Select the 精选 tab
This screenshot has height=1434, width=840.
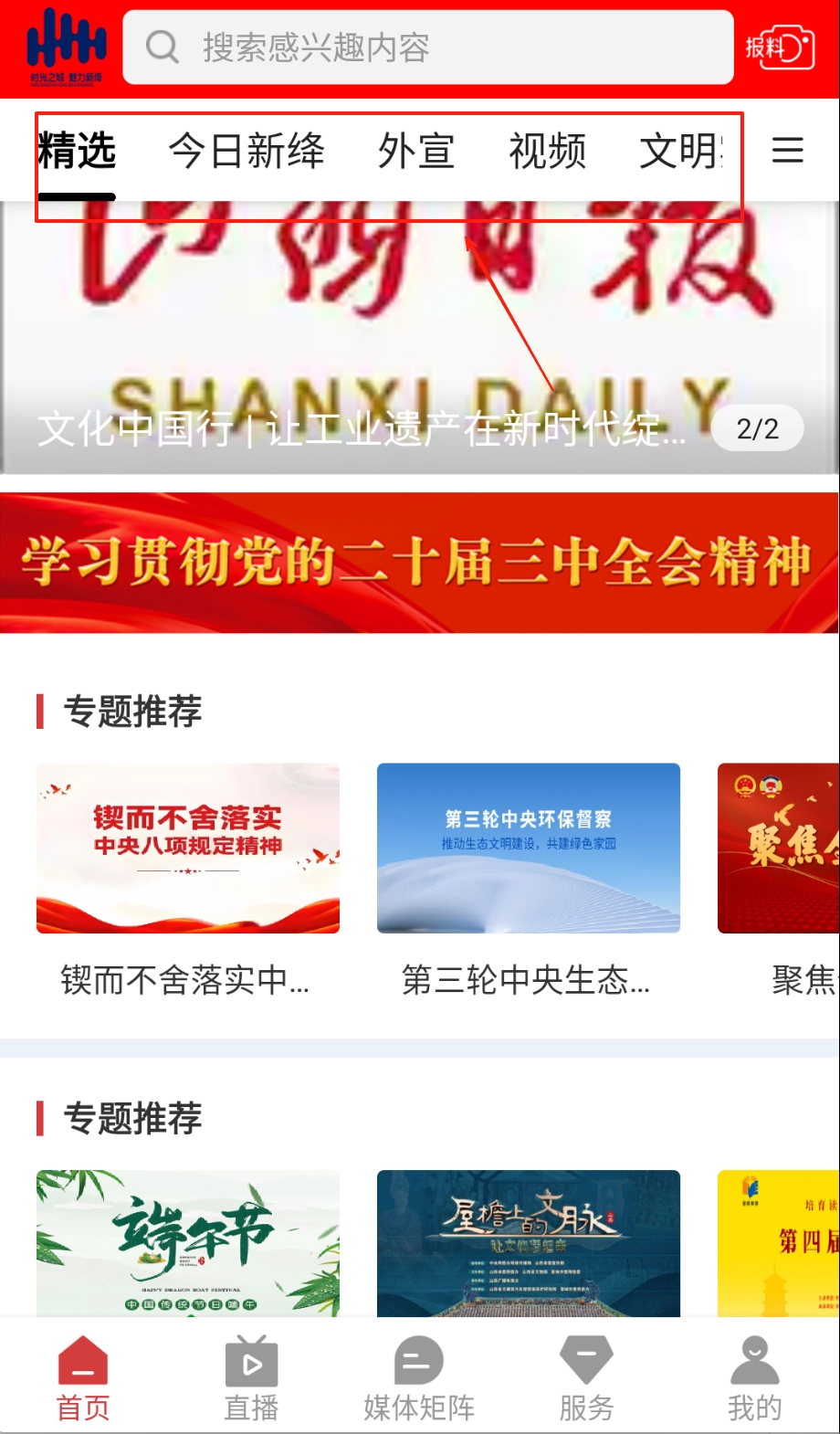pyautogui.click(x=77, y=152)
